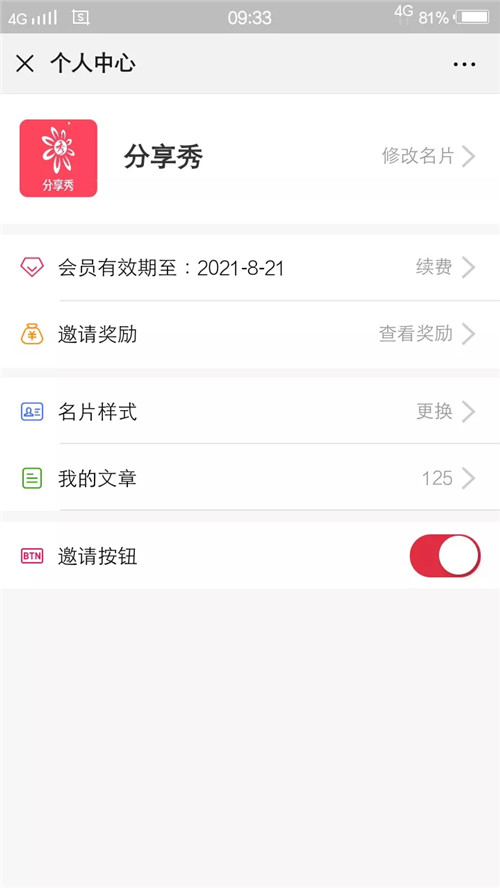
Task: Turn off the 邀请按钮 switch
Action: point(445,556)
